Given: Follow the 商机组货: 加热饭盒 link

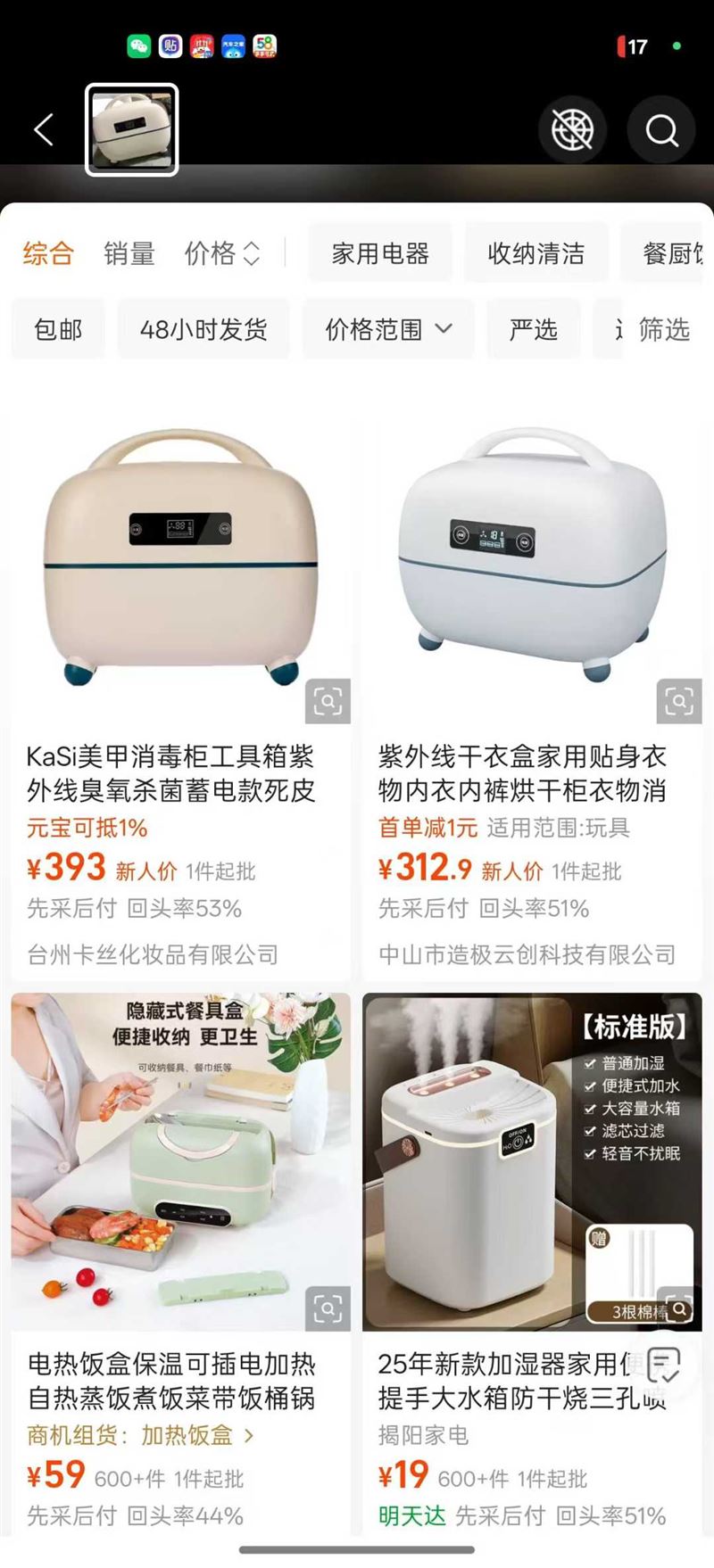Looking at the screenshot, I should [x=140, y=1435].
